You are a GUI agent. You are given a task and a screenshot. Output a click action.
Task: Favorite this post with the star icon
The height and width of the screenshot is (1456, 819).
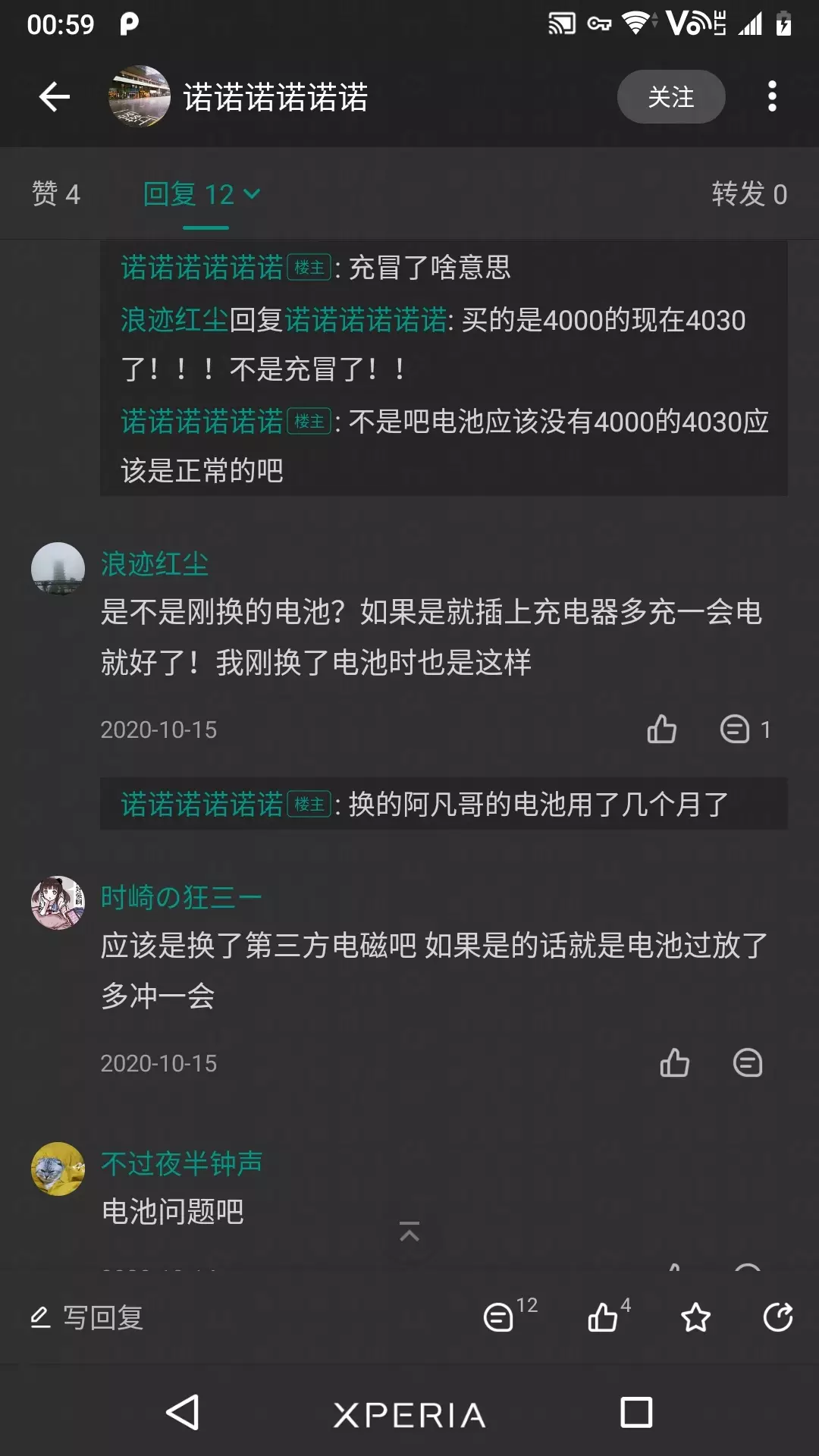695,1318
